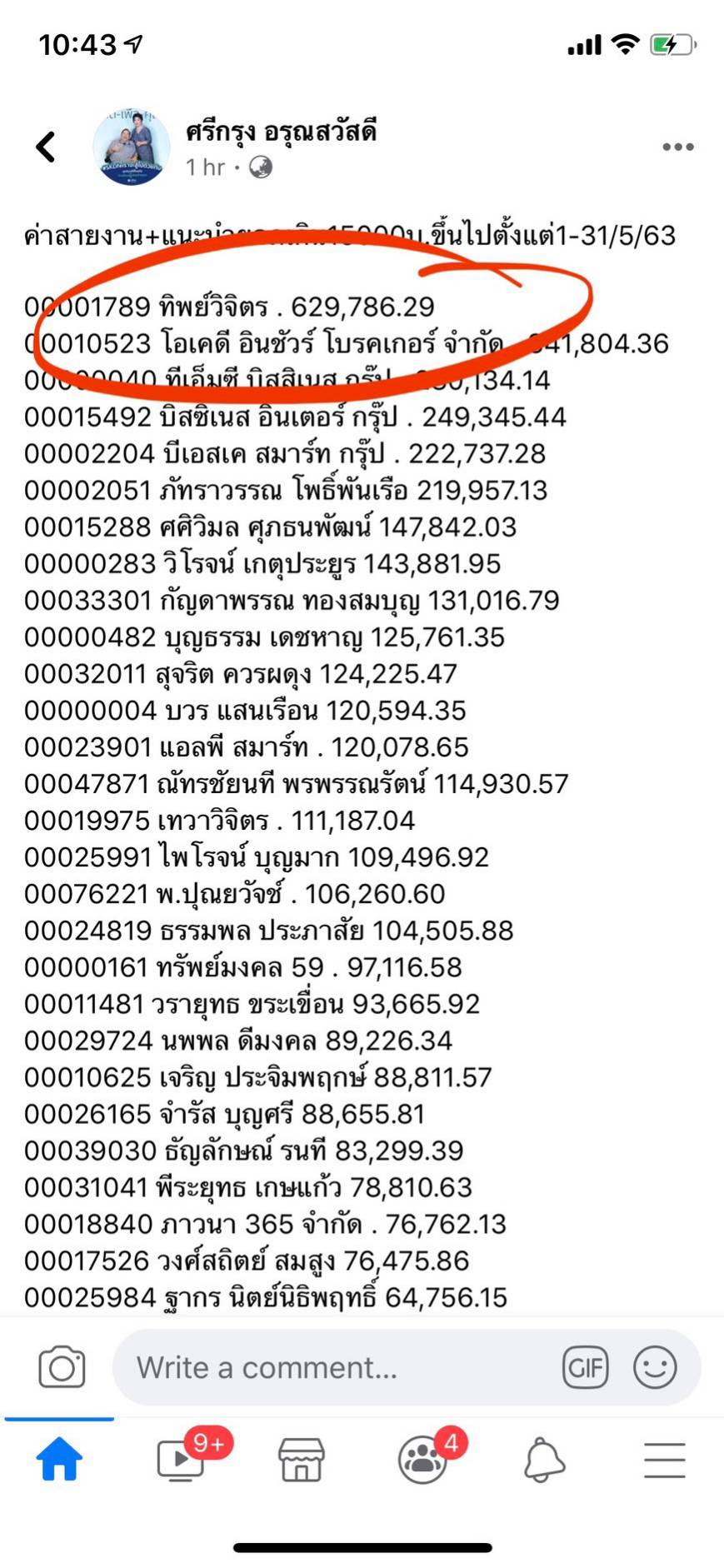
Task: Tap the camera icon to attach photo
Action: tap(62, 1367)
